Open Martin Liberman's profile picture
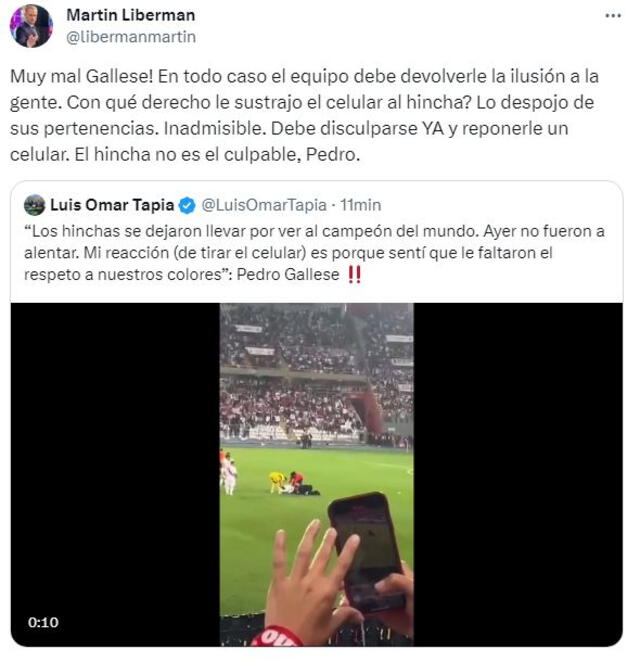640x662 pixels. pyautogui.click(x=31, y=26)
